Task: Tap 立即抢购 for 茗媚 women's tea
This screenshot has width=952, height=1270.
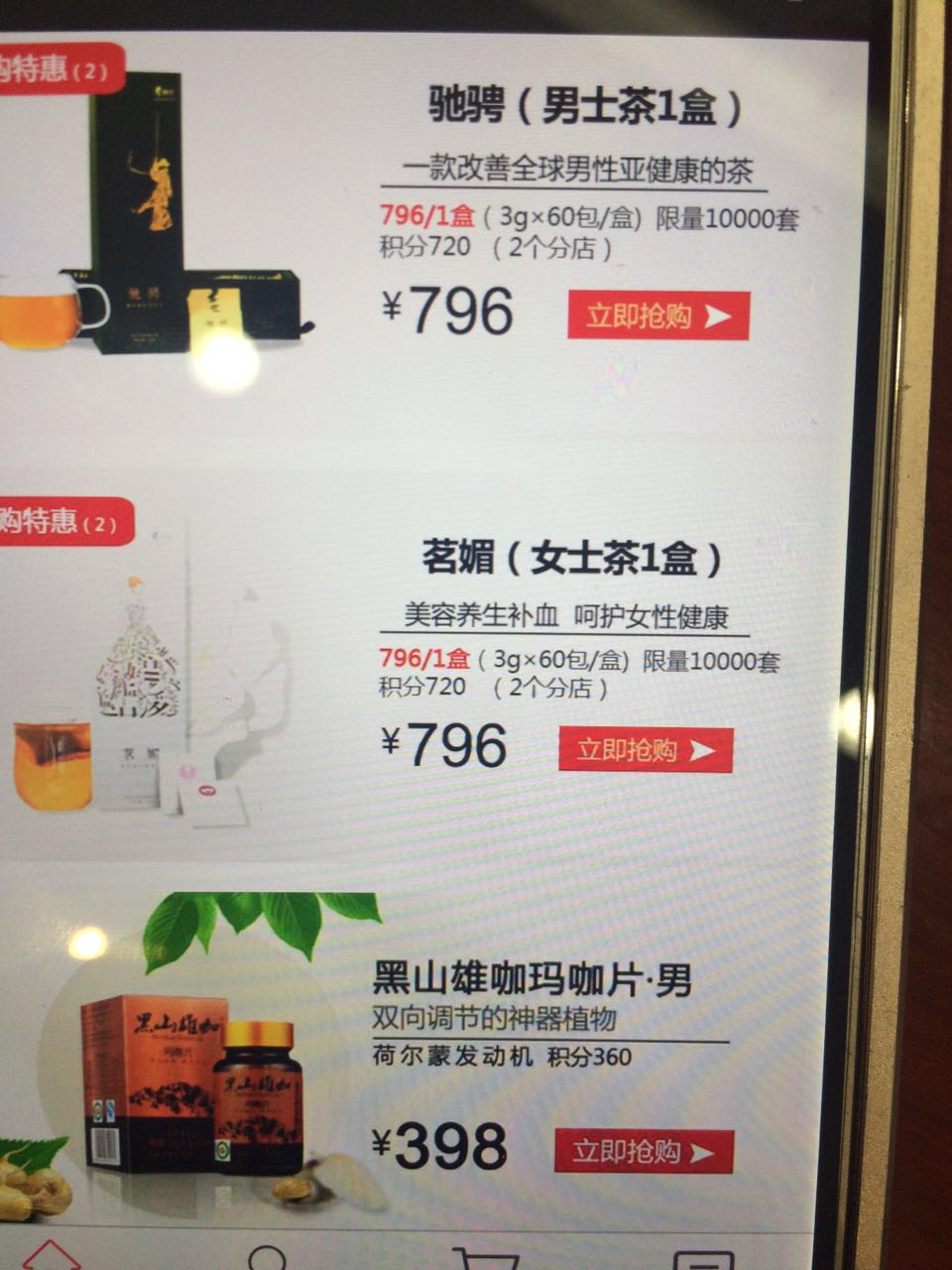Action: (x=646, y=749)
